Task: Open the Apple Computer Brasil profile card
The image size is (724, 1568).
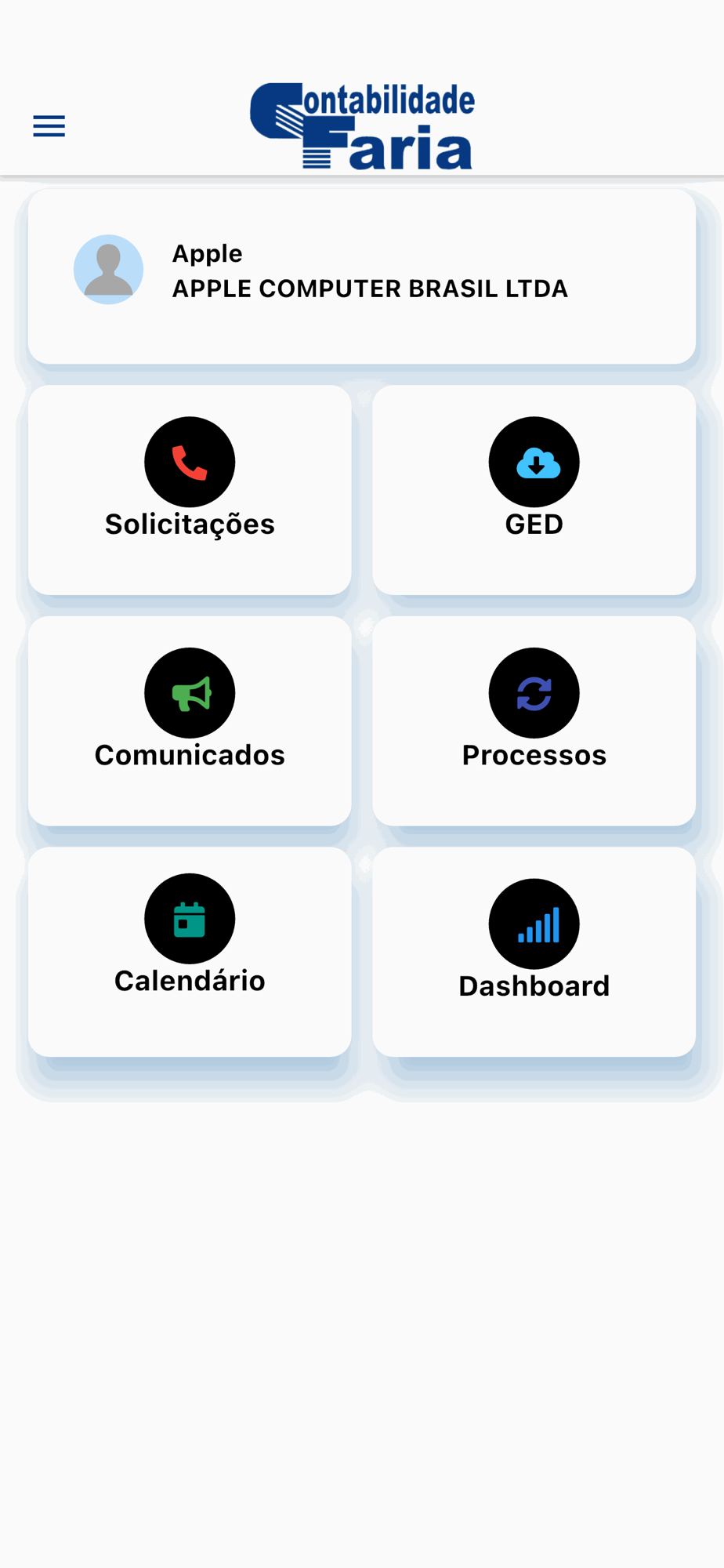Action: pos(362,276)
